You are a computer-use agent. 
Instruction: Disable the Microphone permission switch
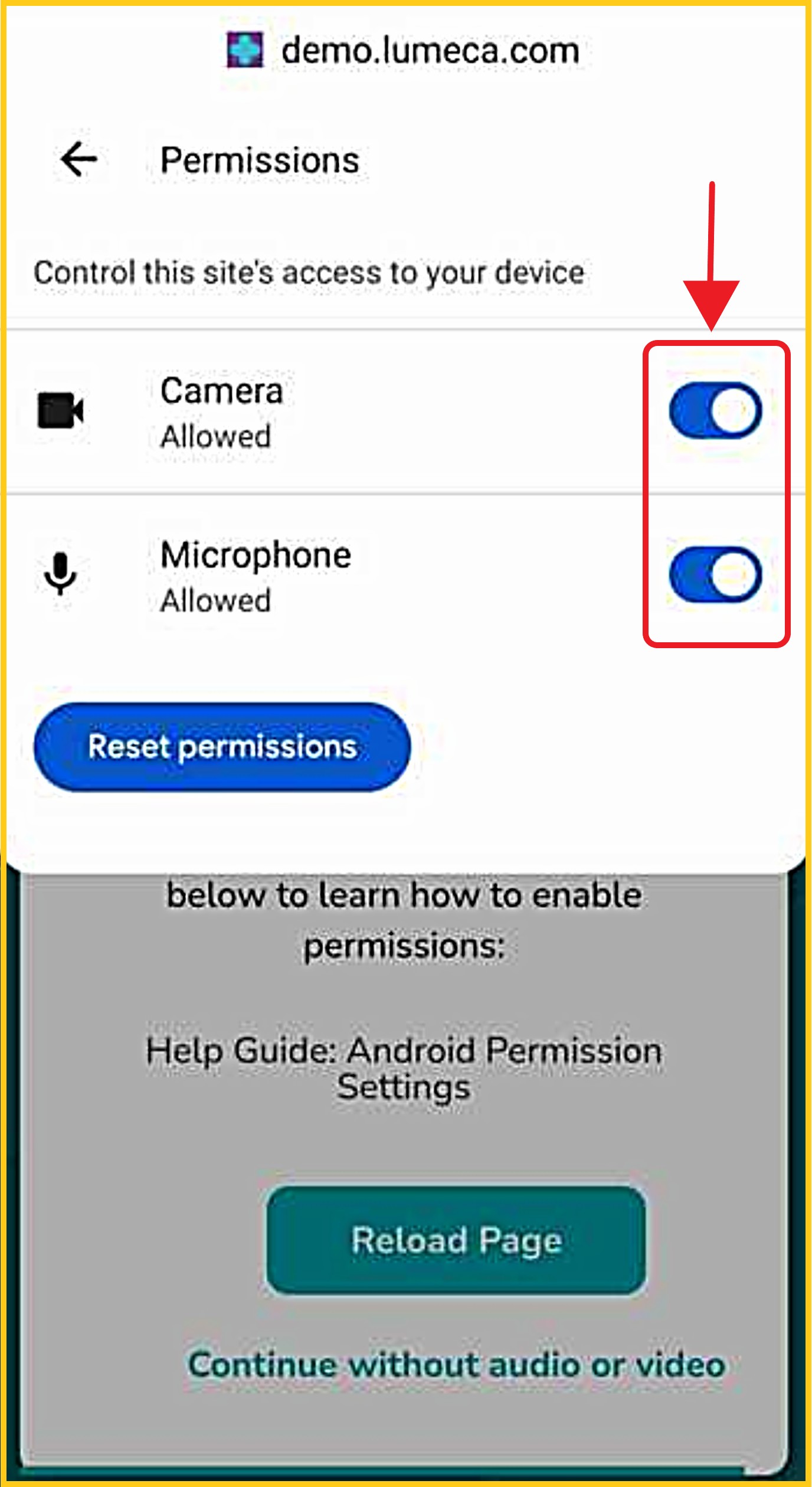[715, 574]
